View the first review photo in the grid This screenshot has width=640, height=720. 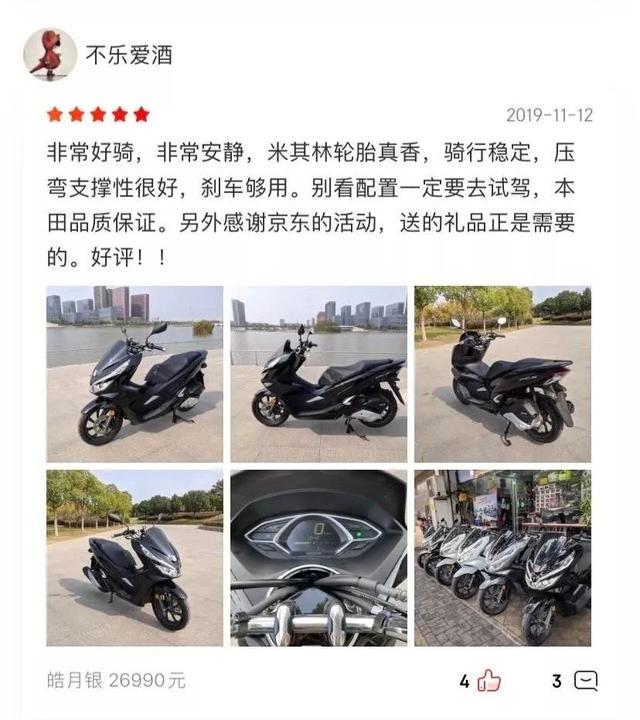pyautogui.click(x=134, y=374)
